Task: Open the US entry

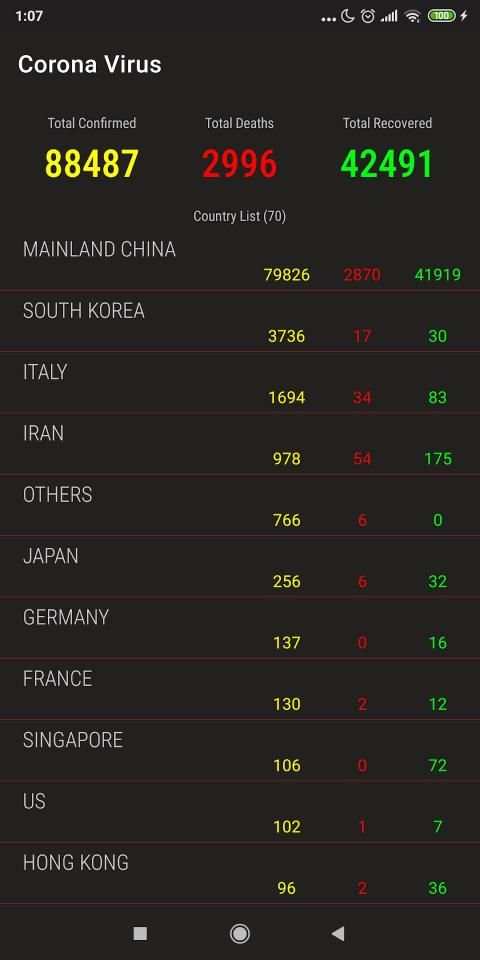Action: [x=240, y=811]
